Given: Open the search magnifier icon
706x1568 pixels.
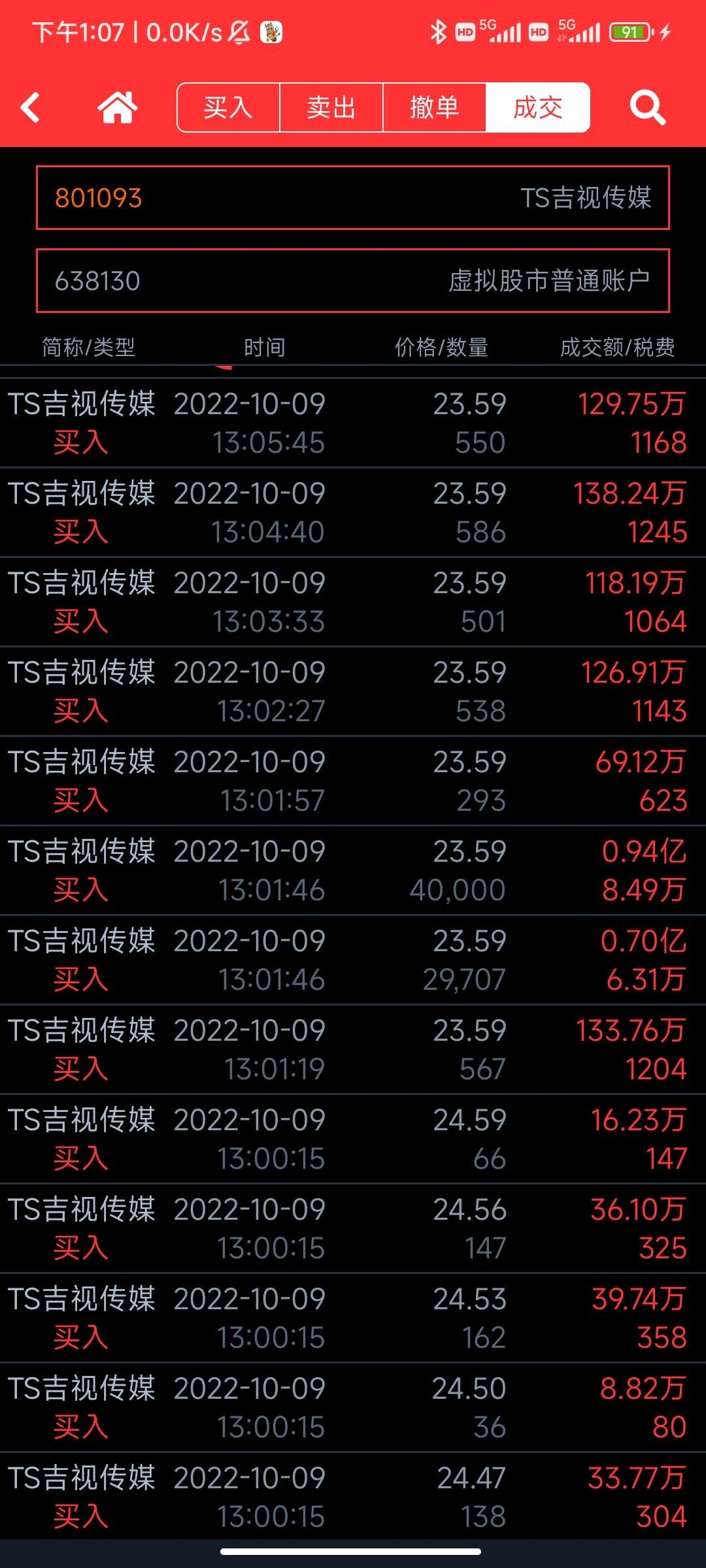Looking at the screenshot, I should click(x=648, y=108).
